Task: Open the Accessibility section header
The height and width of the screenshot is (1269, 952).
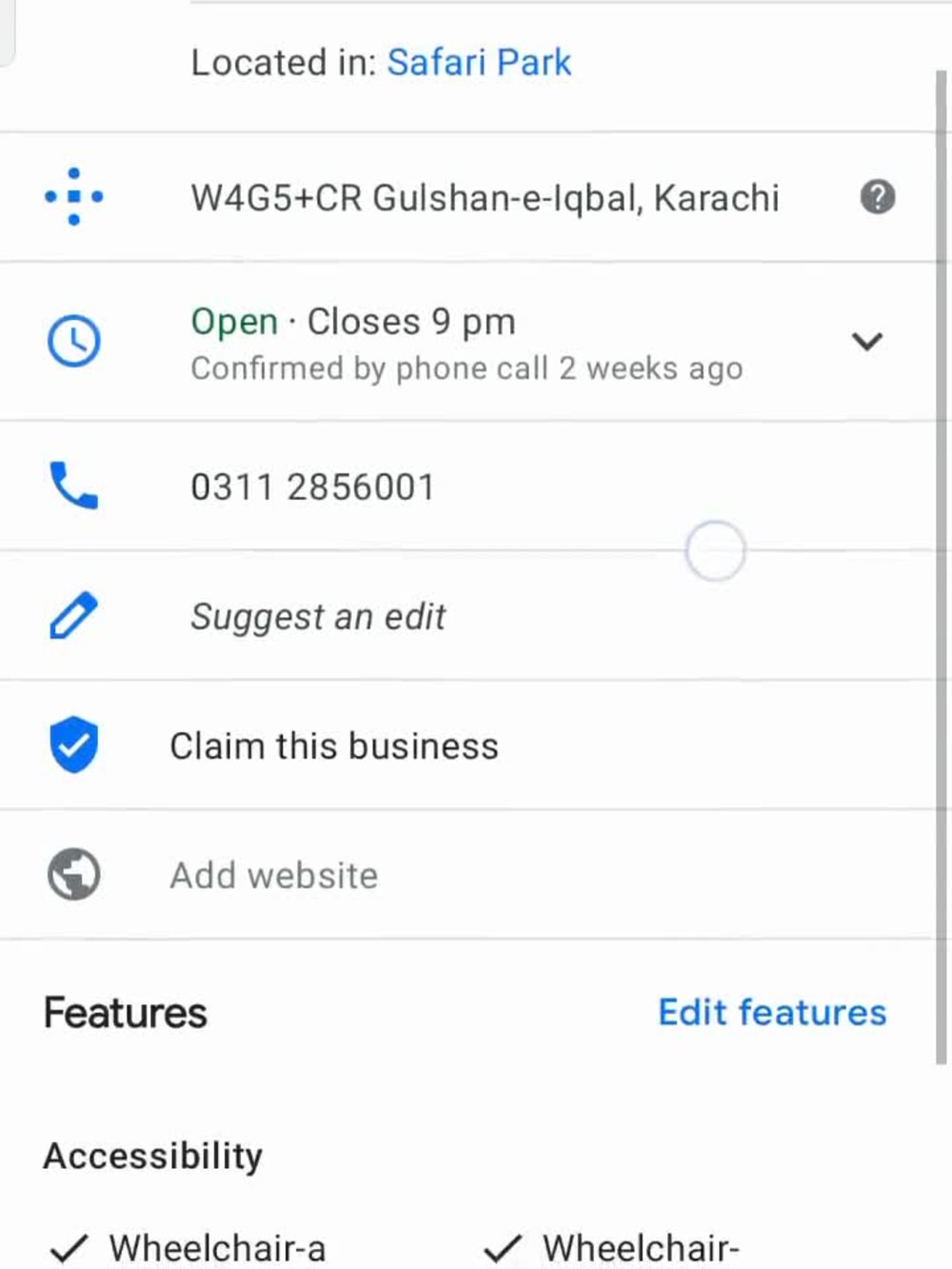Action: point(152,1155)
